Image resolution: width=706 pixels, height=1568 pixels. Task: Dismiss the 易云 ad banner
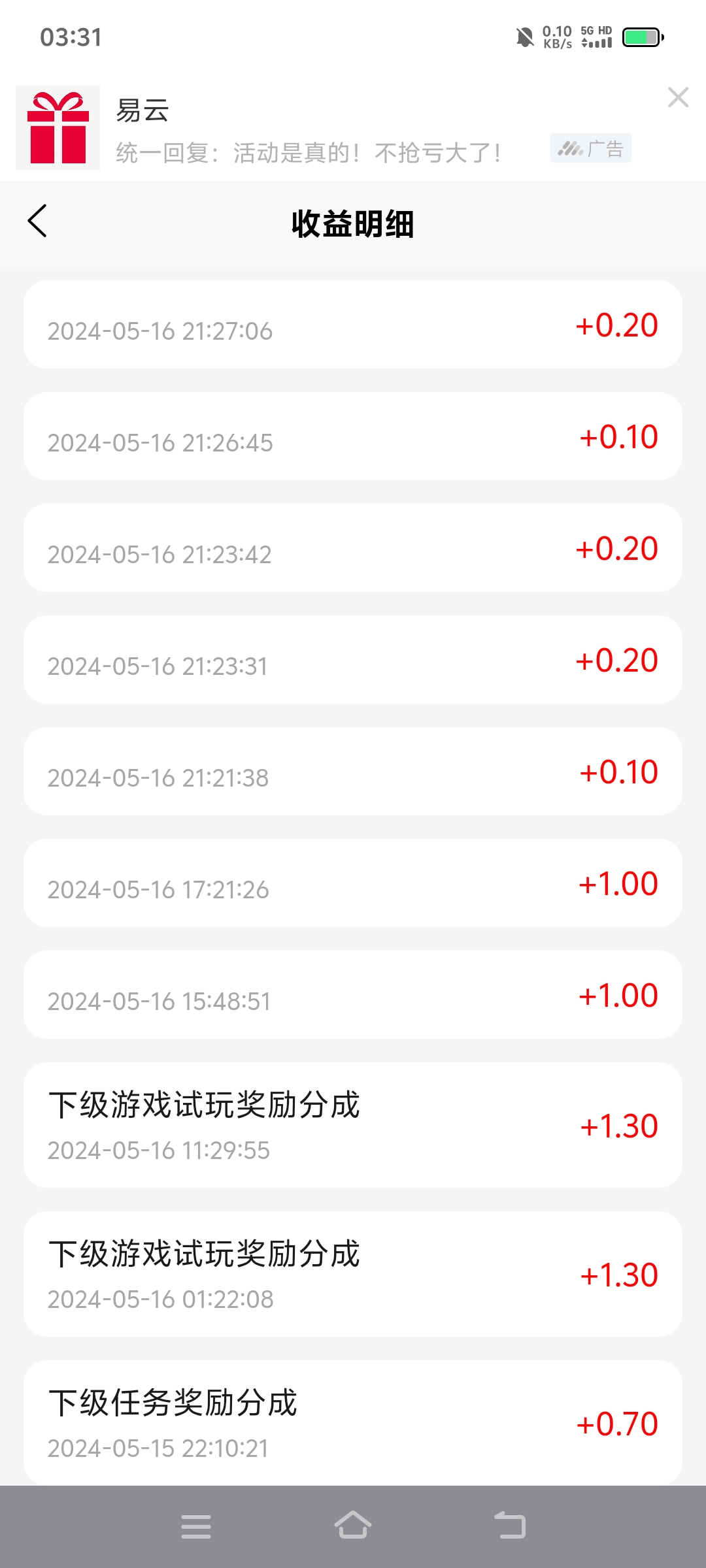tap(679, 97)
